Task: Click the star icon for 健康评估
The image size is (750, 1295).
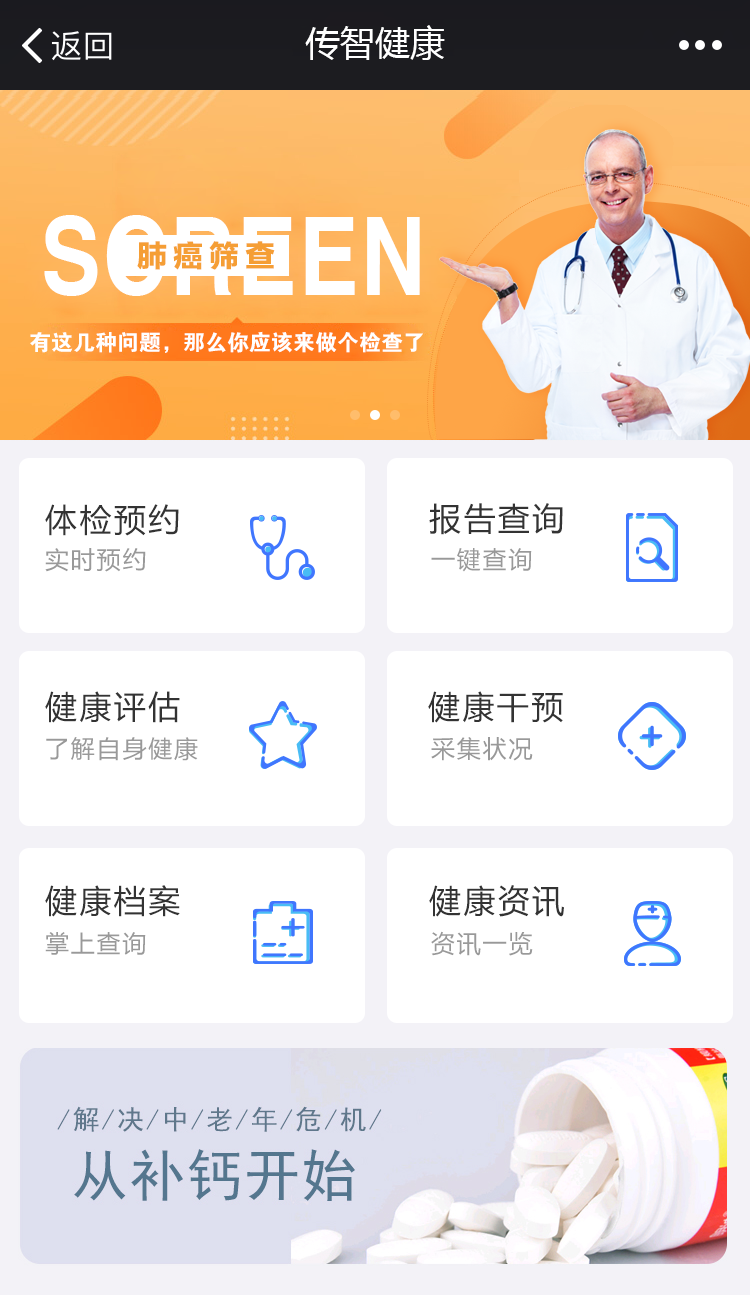Action: 283,737
